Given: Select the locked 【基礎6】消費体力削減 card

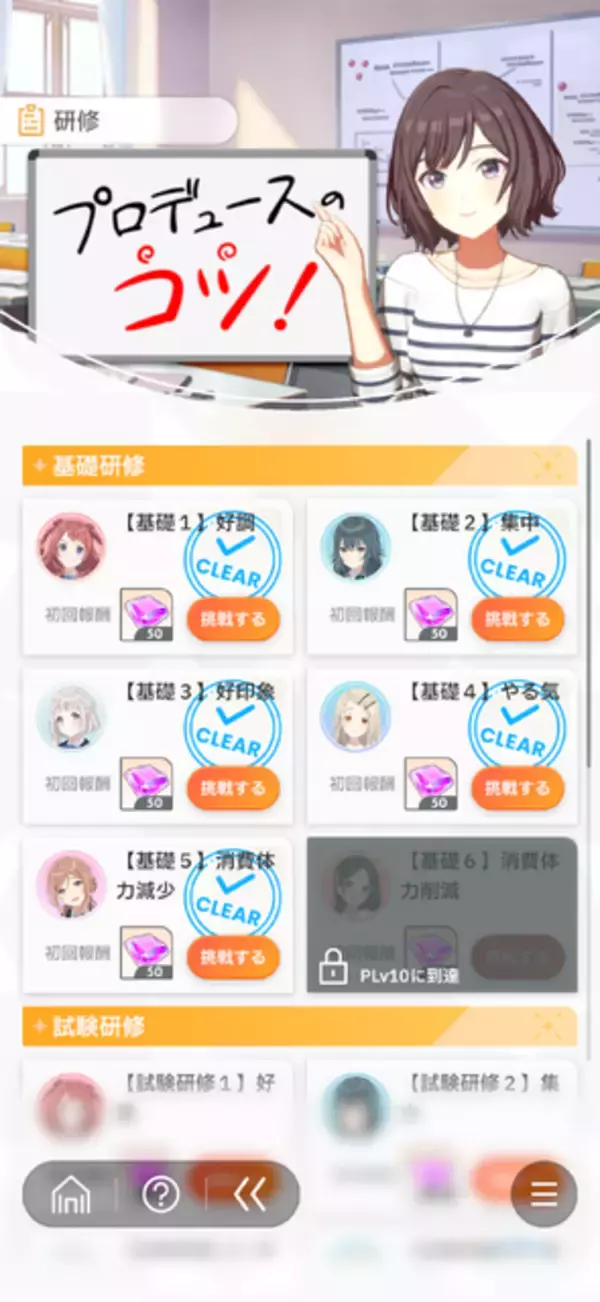Looking at the screenshot, I should [441, 915].
